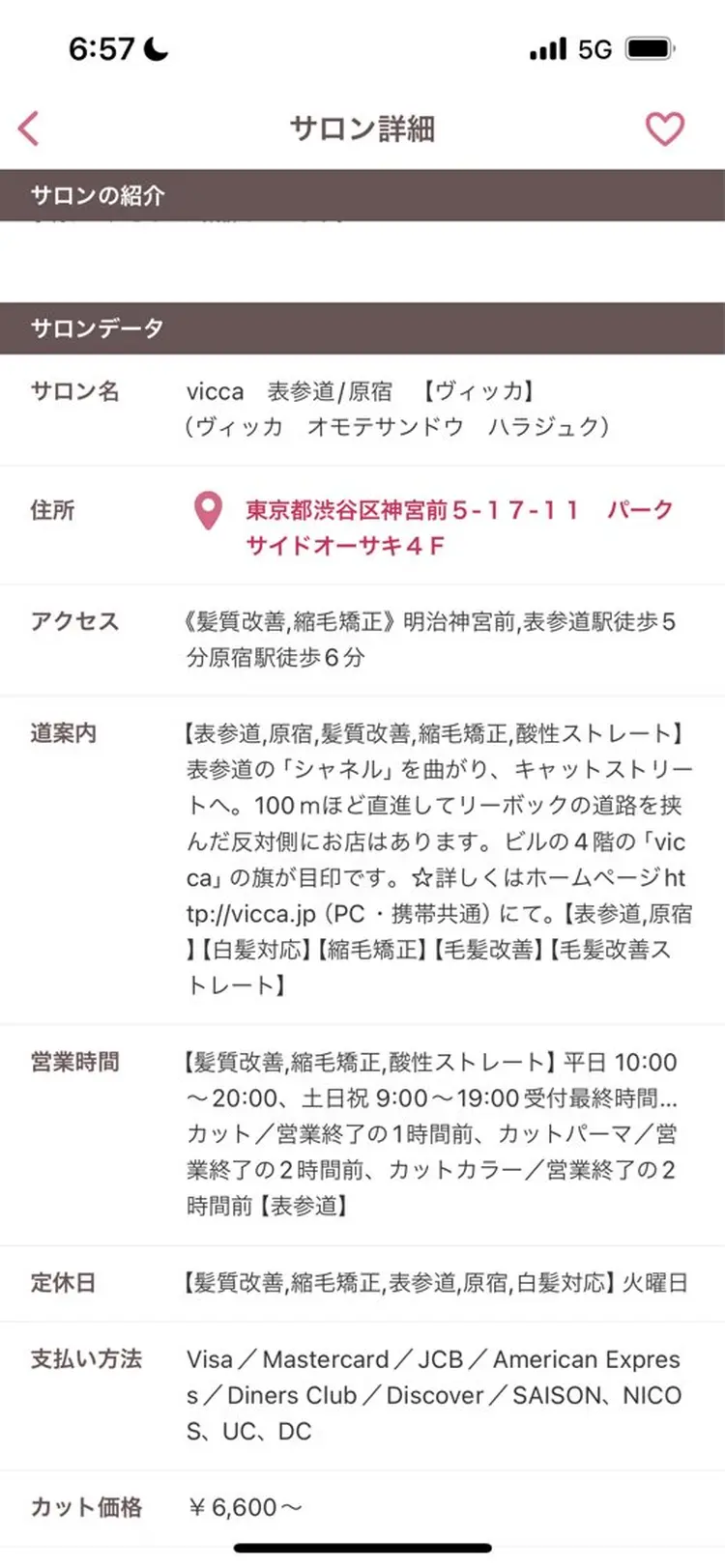Expand the サロンデータ section header
Viewport: 725px width, 1568px height.
[x=362, y=328]
